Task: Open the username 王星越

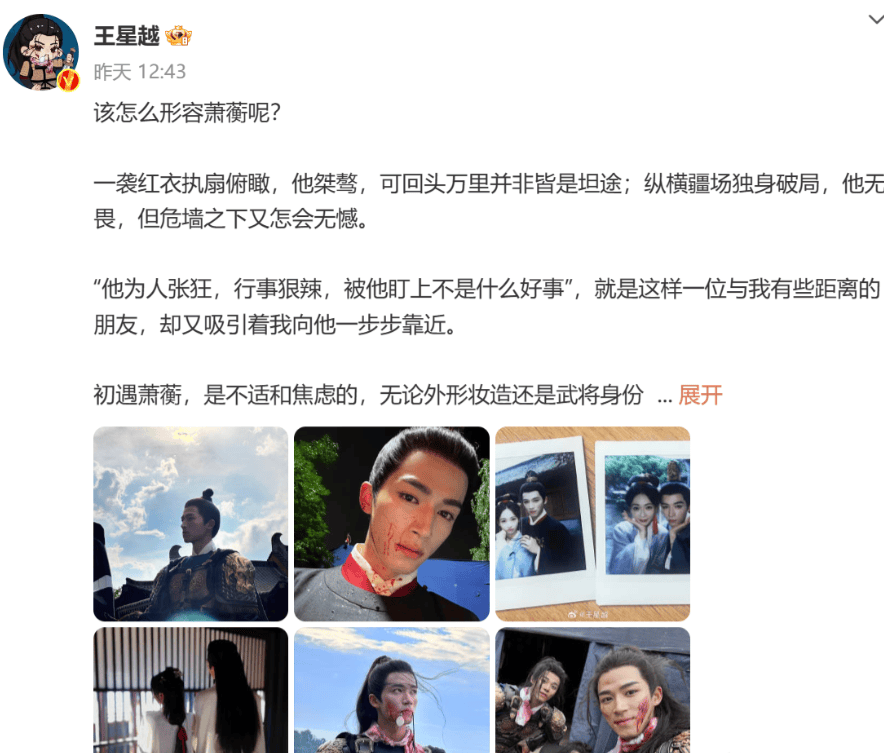Action: tap(127, 37)
